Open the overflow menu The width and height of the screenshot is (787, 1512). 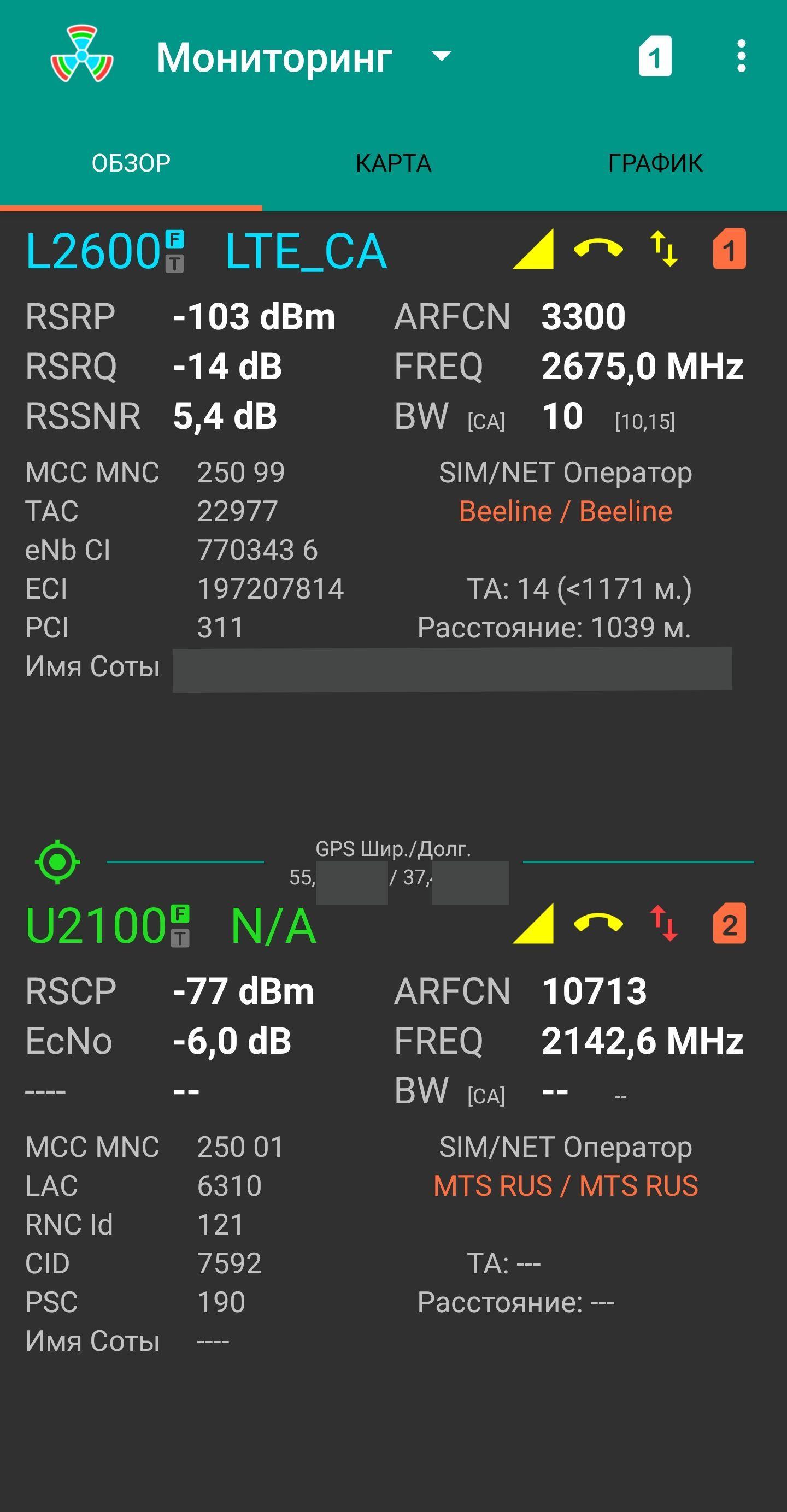(741, 56)
